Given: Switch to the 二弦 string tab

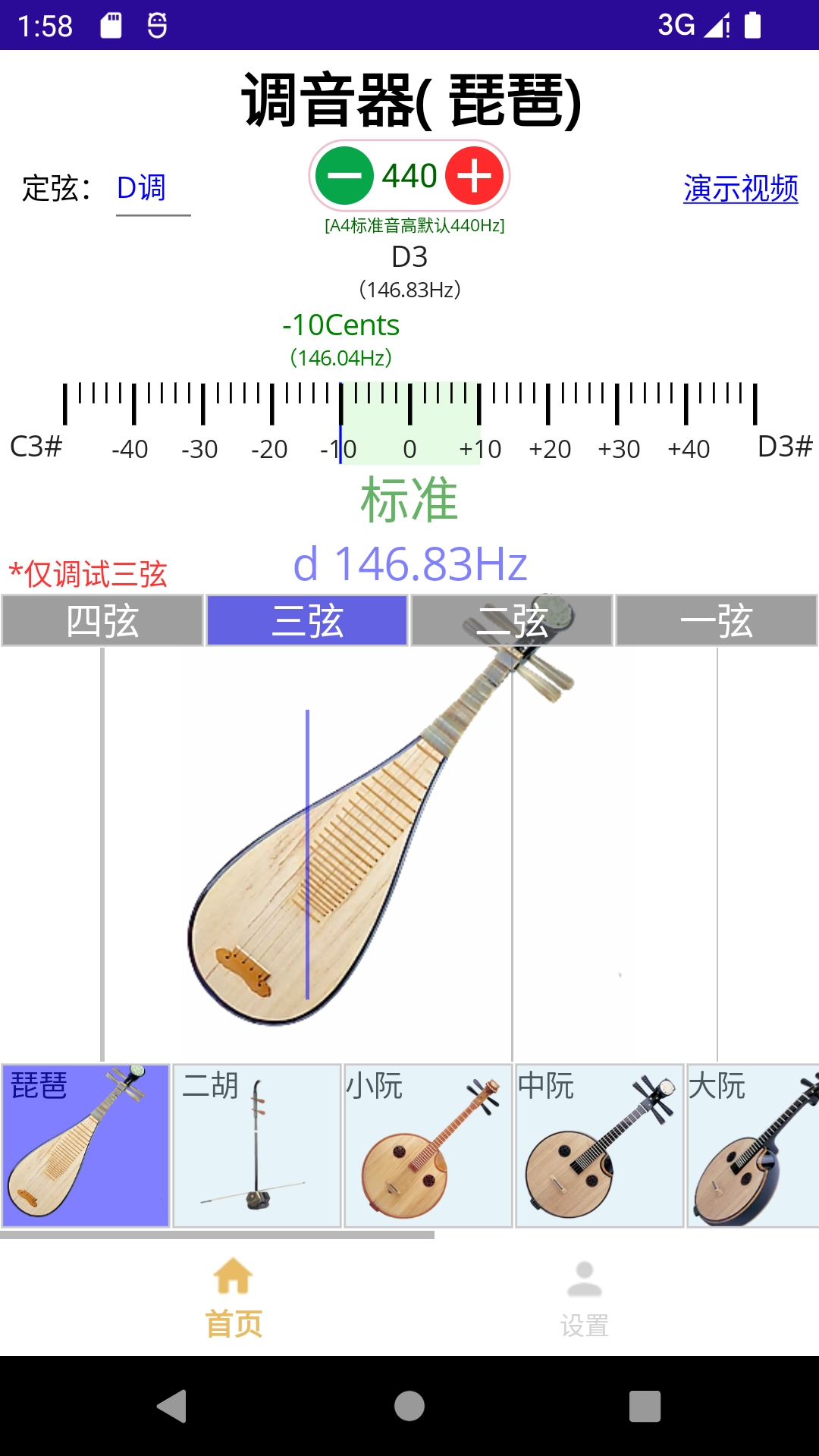Looking at the screenshot, I should [511, 620].
